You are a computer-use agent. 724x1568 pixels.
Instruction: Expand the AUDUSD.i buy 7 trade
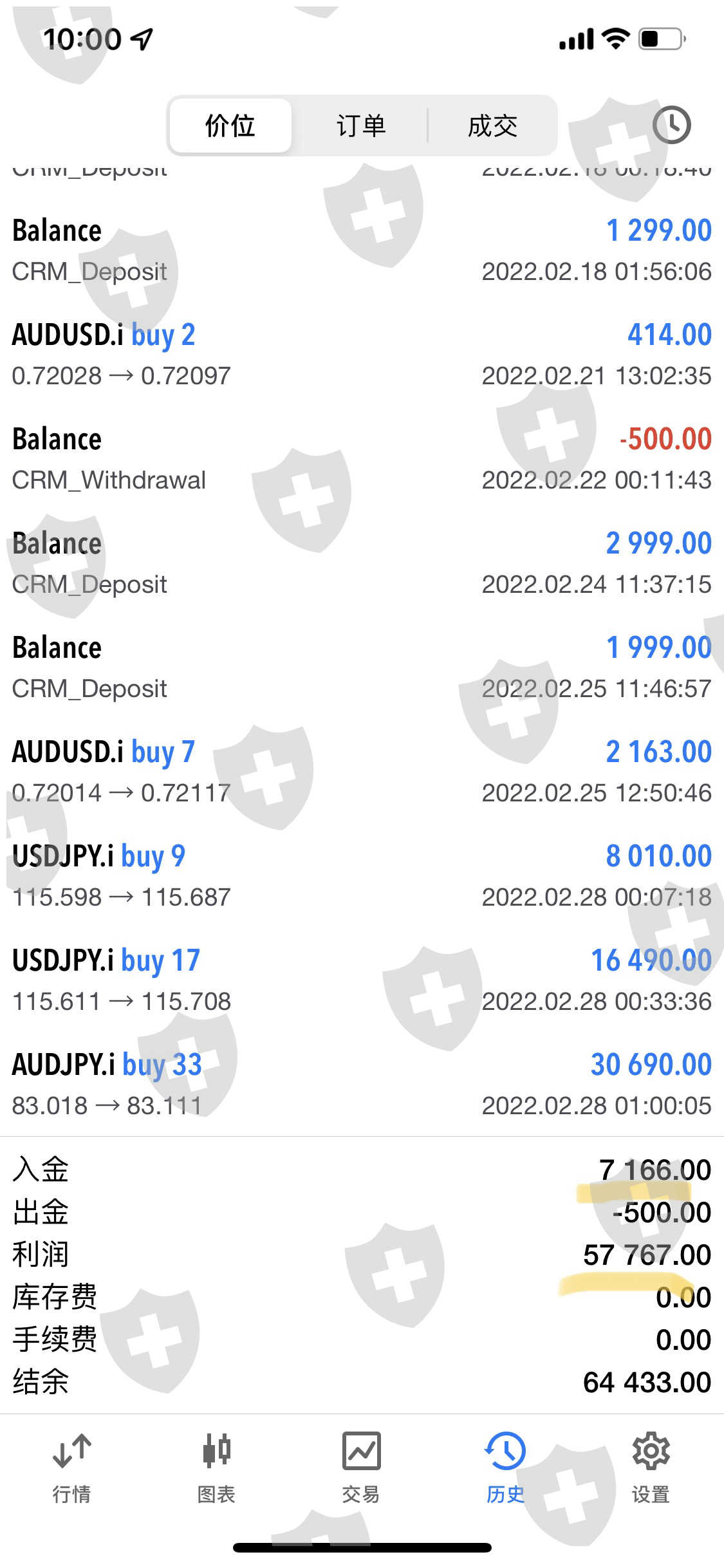pyautogui.click(x=362, y=771)
